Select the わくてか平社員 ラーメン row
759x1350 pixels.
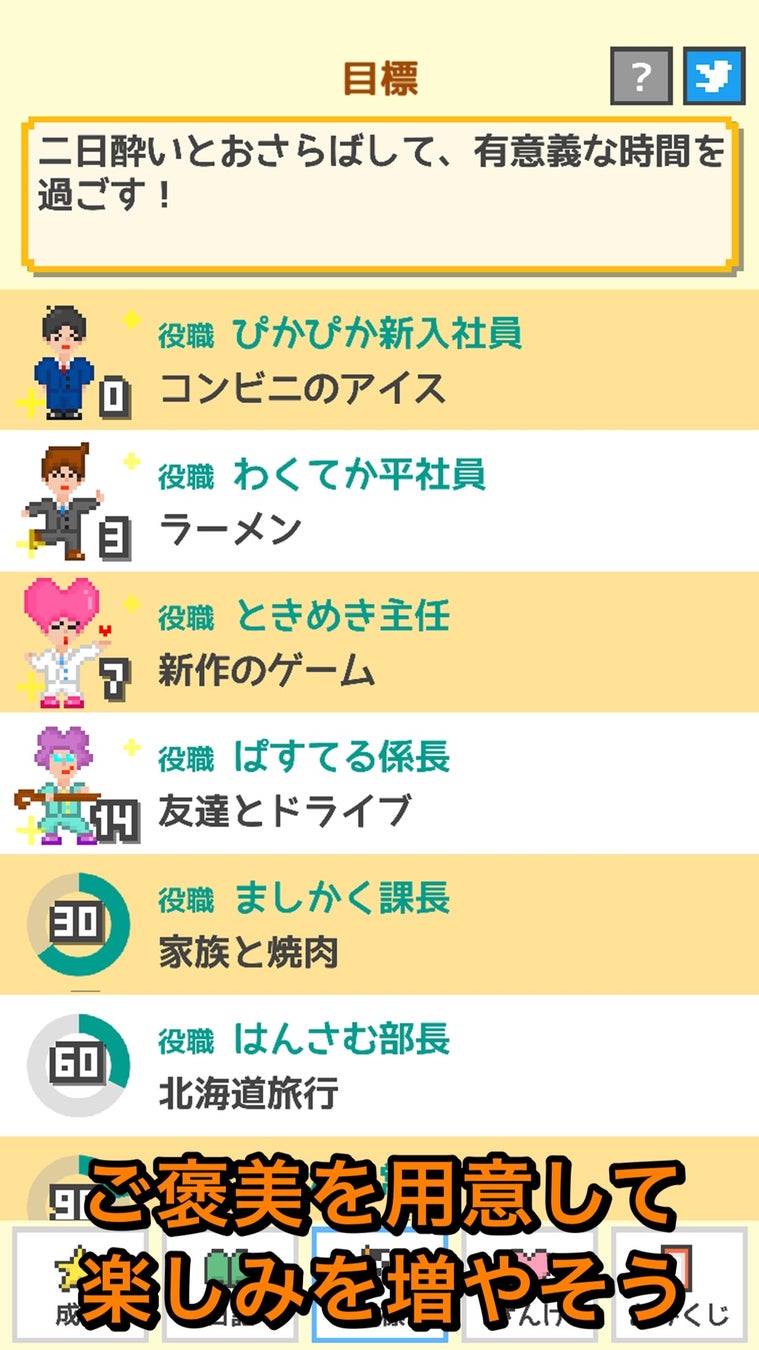pos(379,502)
